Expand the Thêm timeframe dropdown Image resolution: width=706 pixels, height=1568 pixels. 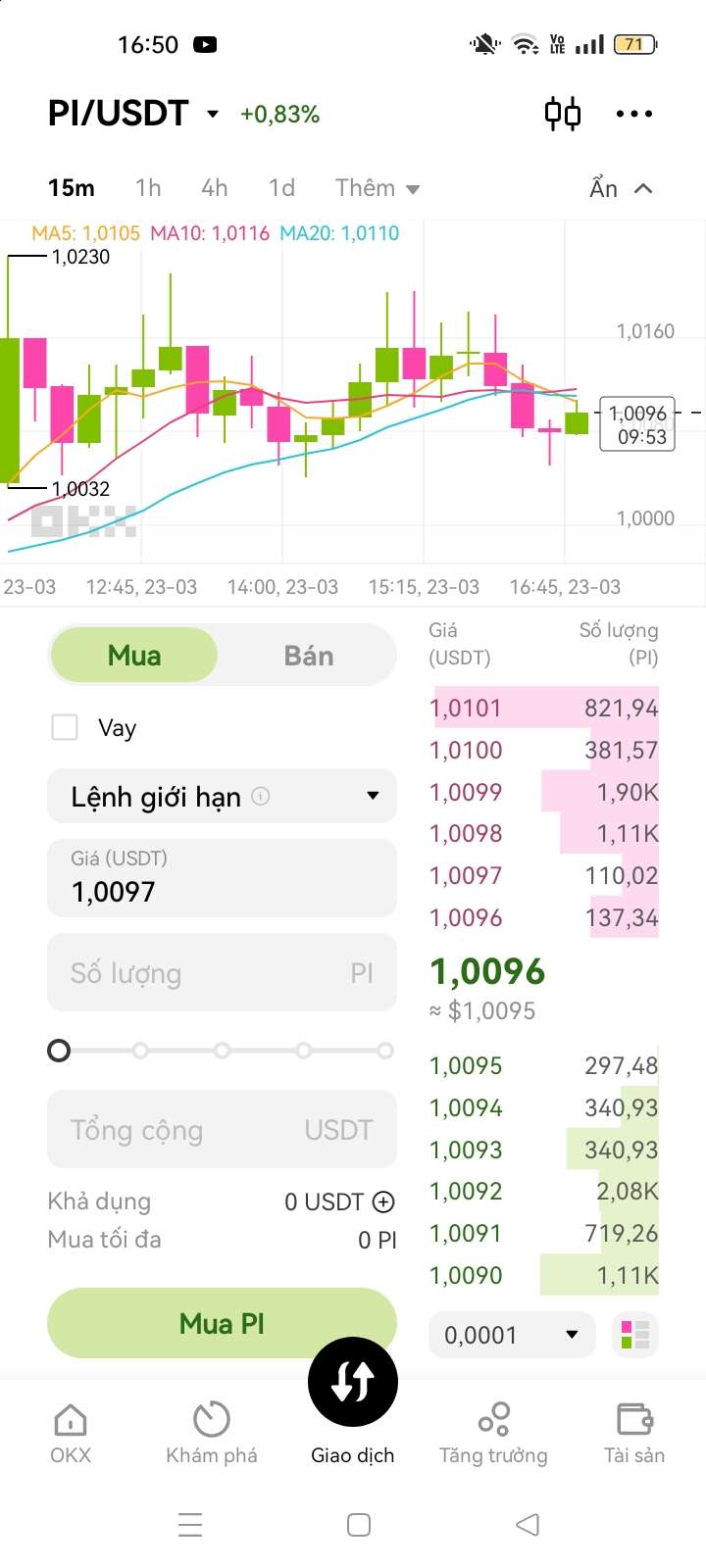click(377, 188)
